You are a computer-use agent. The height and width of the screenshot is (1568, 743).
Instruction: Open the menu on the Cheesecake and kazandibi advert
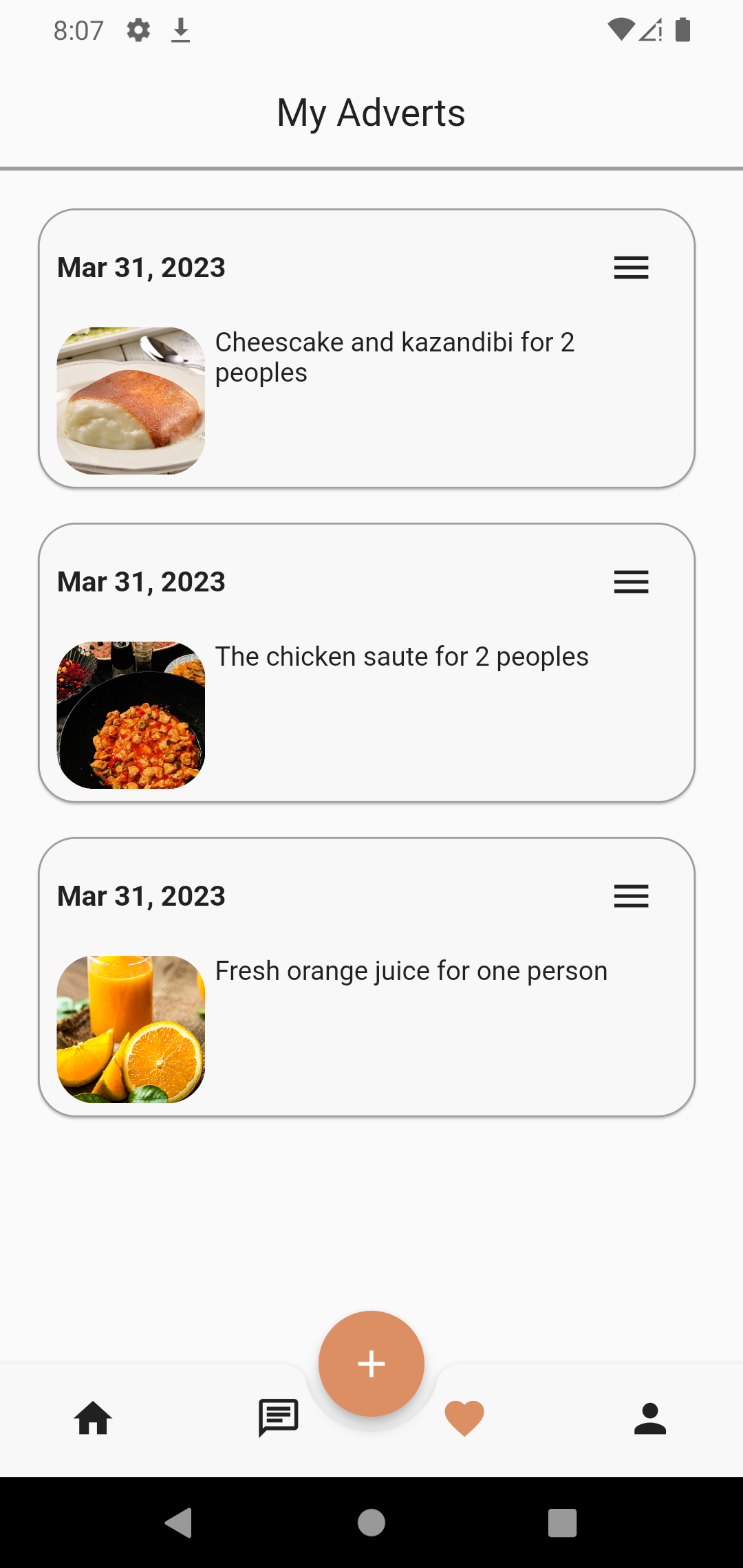click(631, 268)
